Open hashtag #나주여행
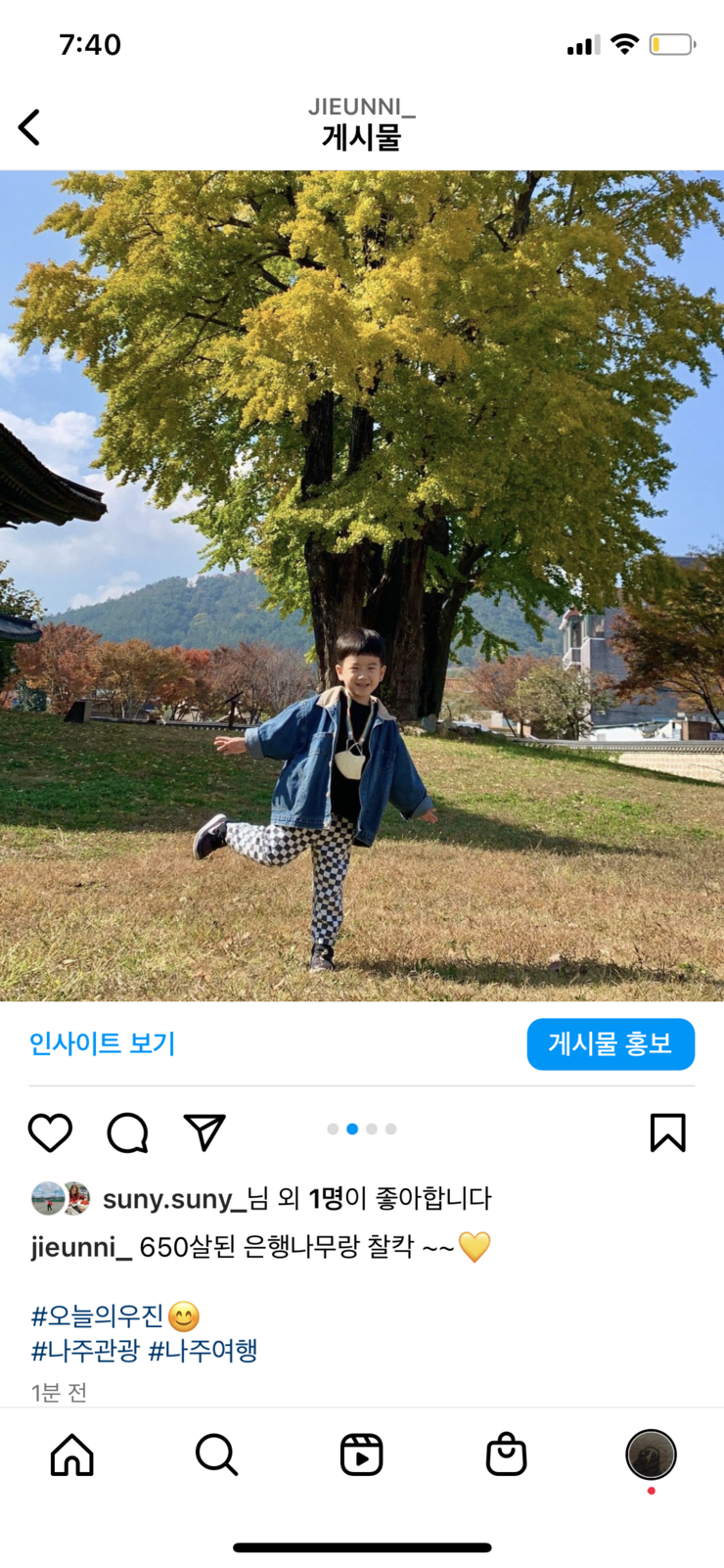724x1568 pixels. click(x=203, y=1351)
